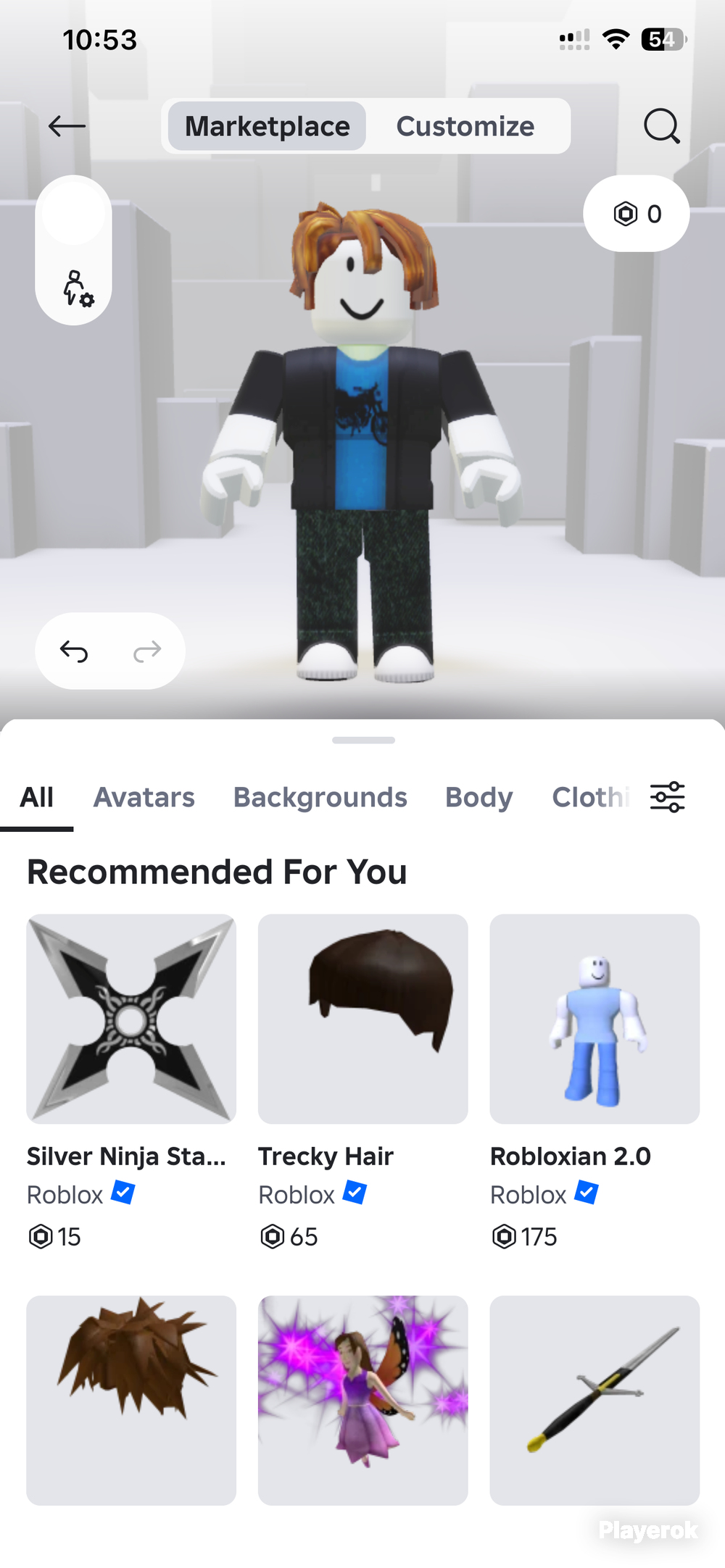Open the Clothing category tab
The height and width of the screenshot is (1568, 725).
pos(590,797)
